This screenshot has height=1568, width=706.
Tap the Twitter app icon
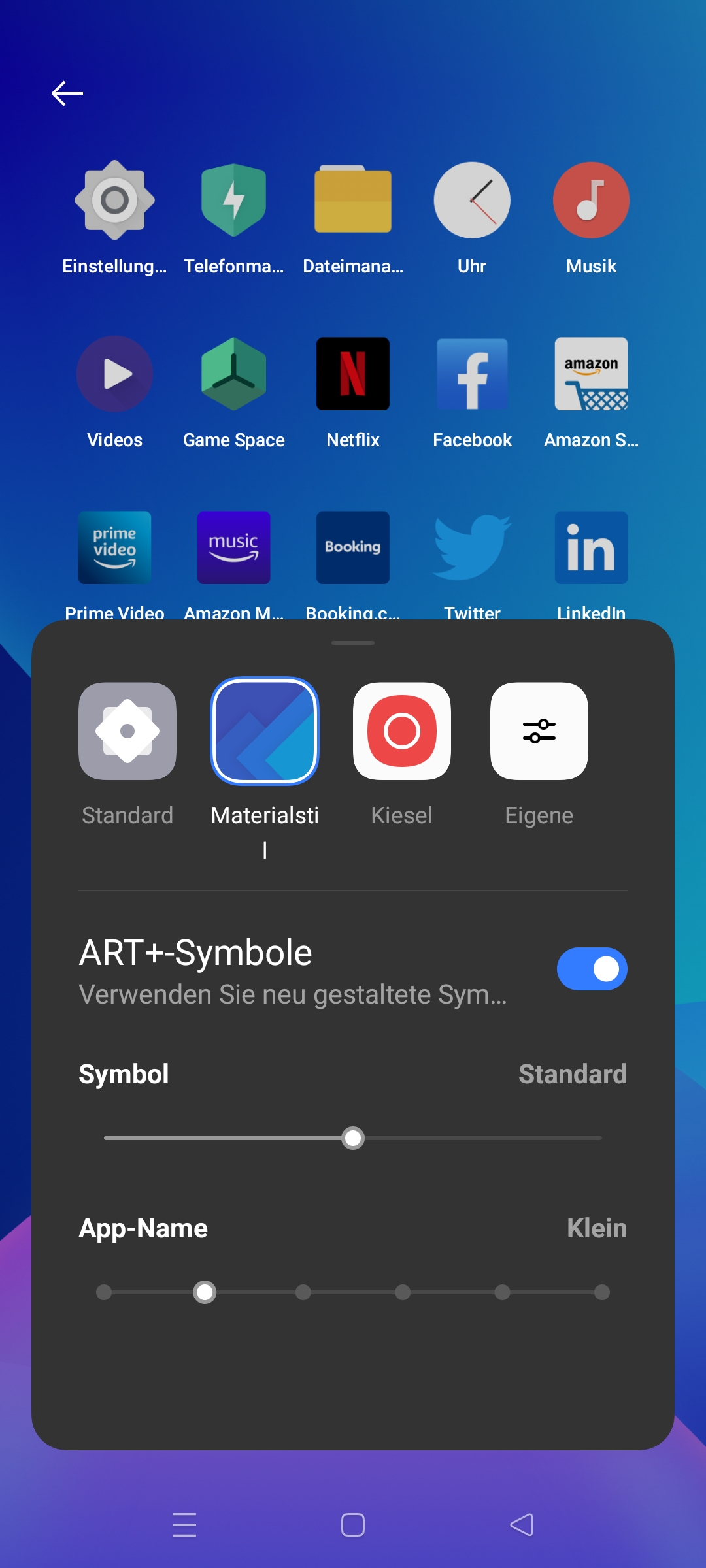point(472,547)
